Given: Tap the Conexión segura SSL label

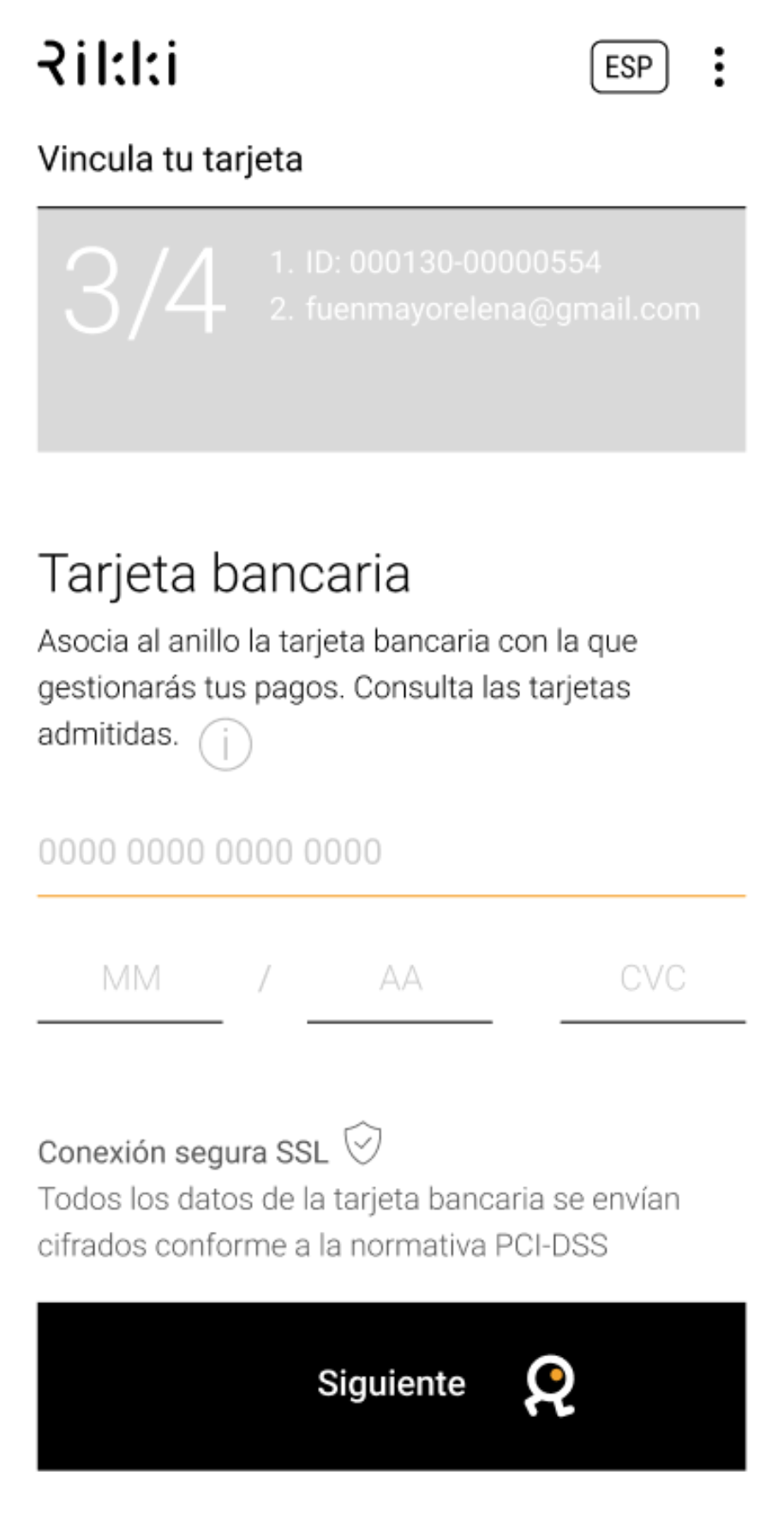Looking at the screenshot, I should coord(182,1152).
